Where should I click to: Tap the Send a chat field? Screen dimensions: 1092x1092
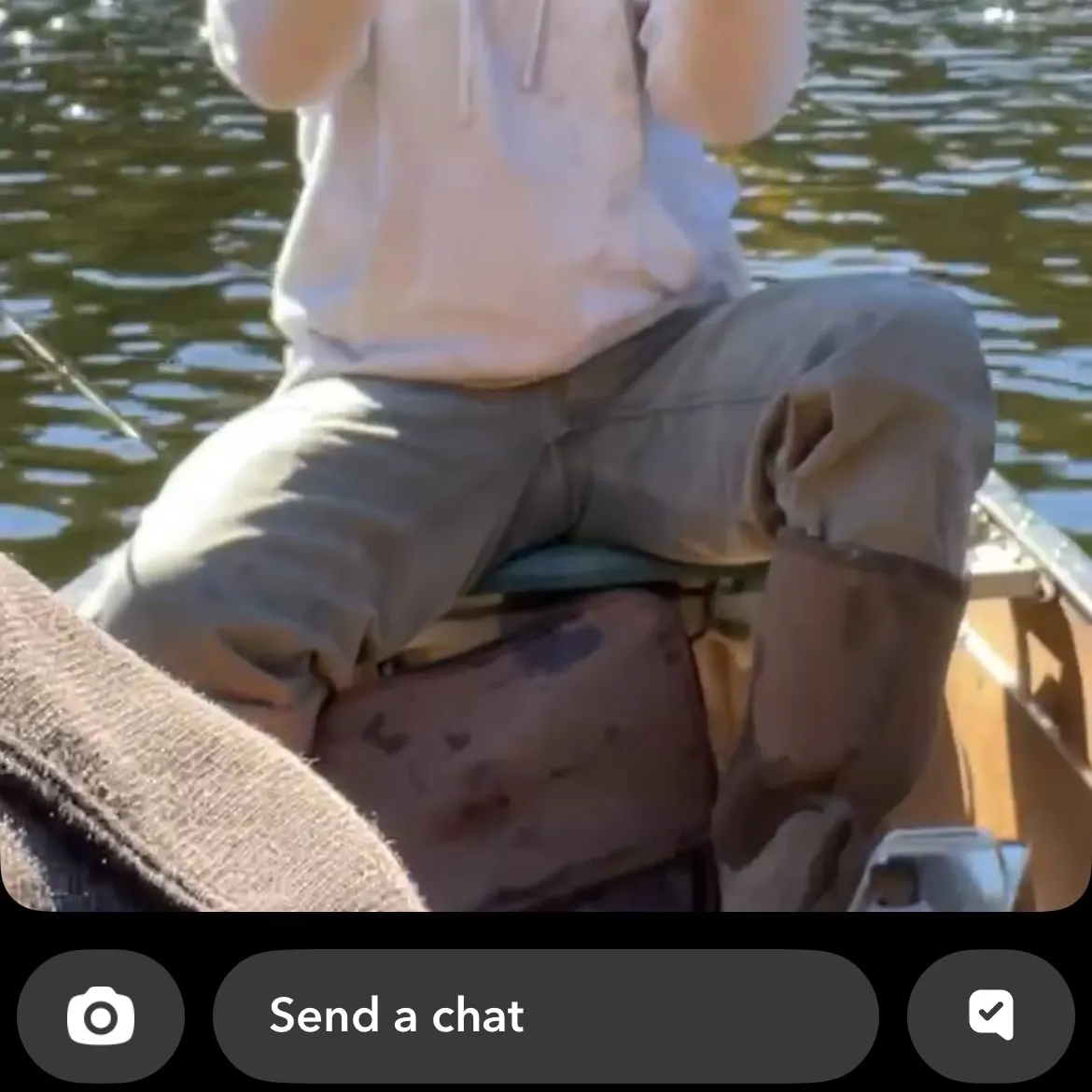[x=545, y=1015]
